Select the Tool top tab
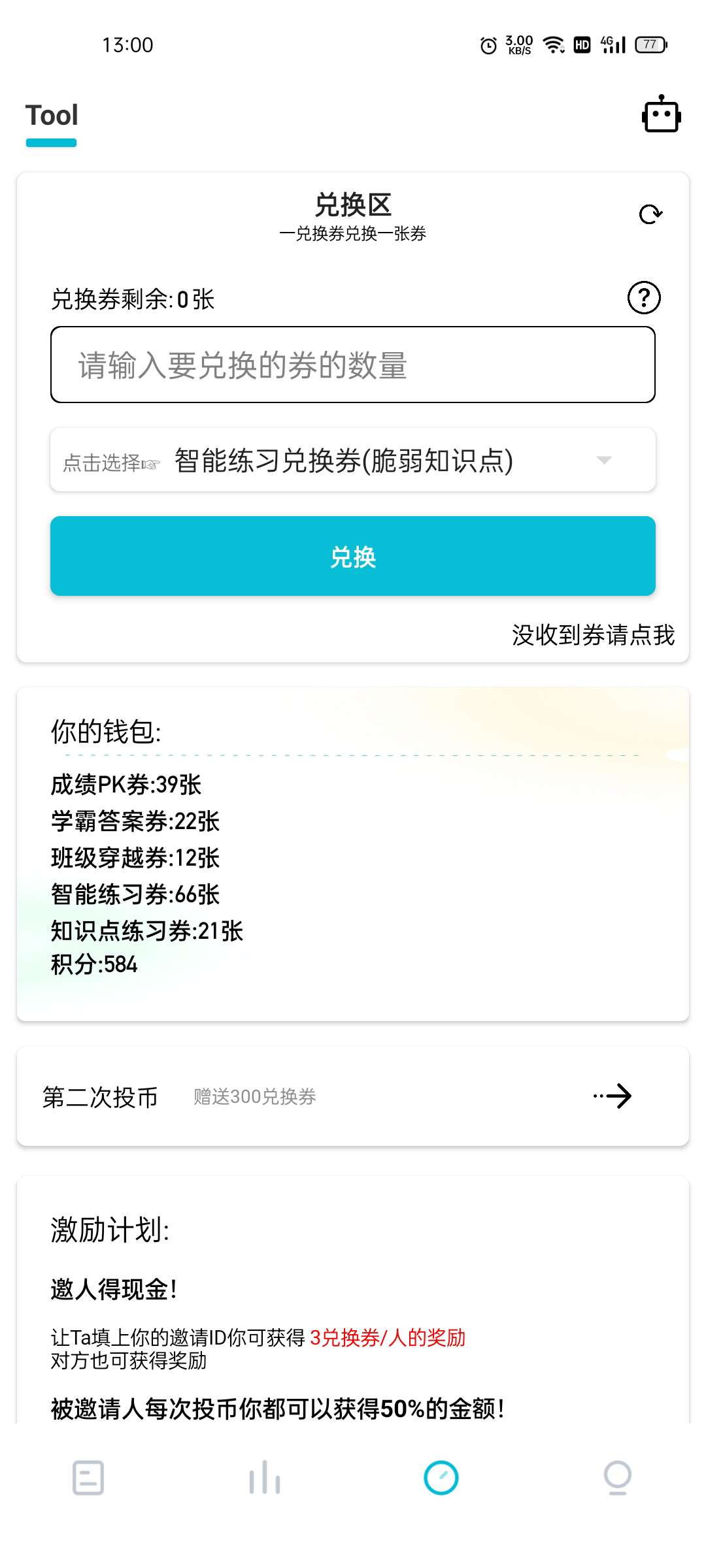This screenshot has height=1568, width=706. click(52, 116)
